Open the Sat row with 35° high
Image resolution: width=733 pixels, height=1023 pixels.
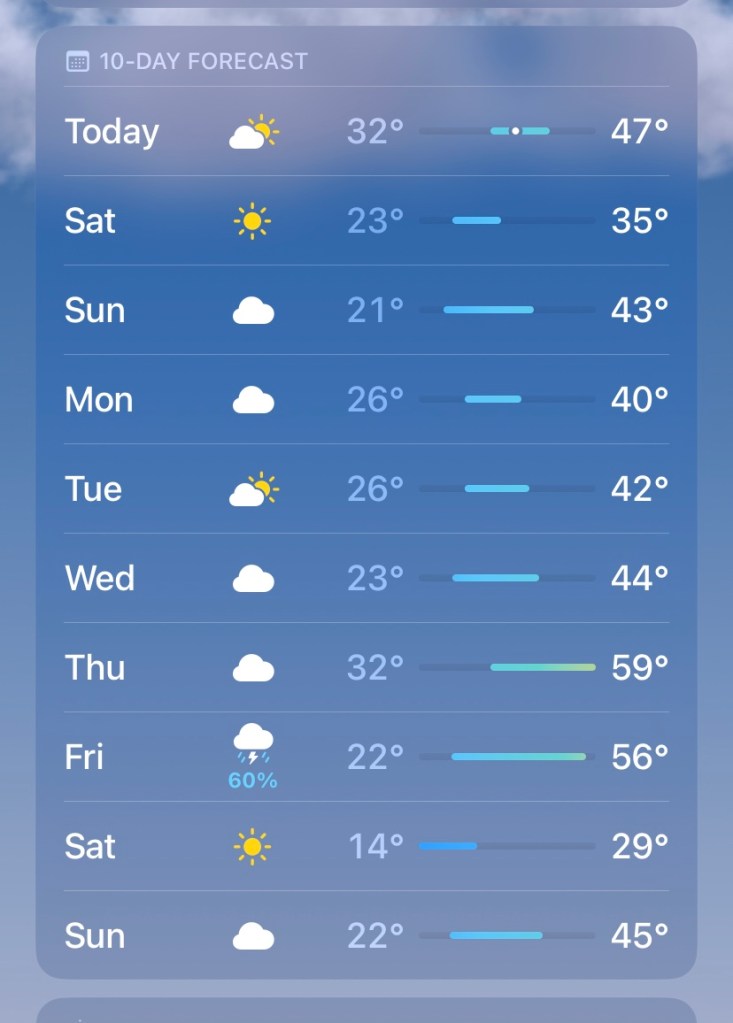point(366,220)
